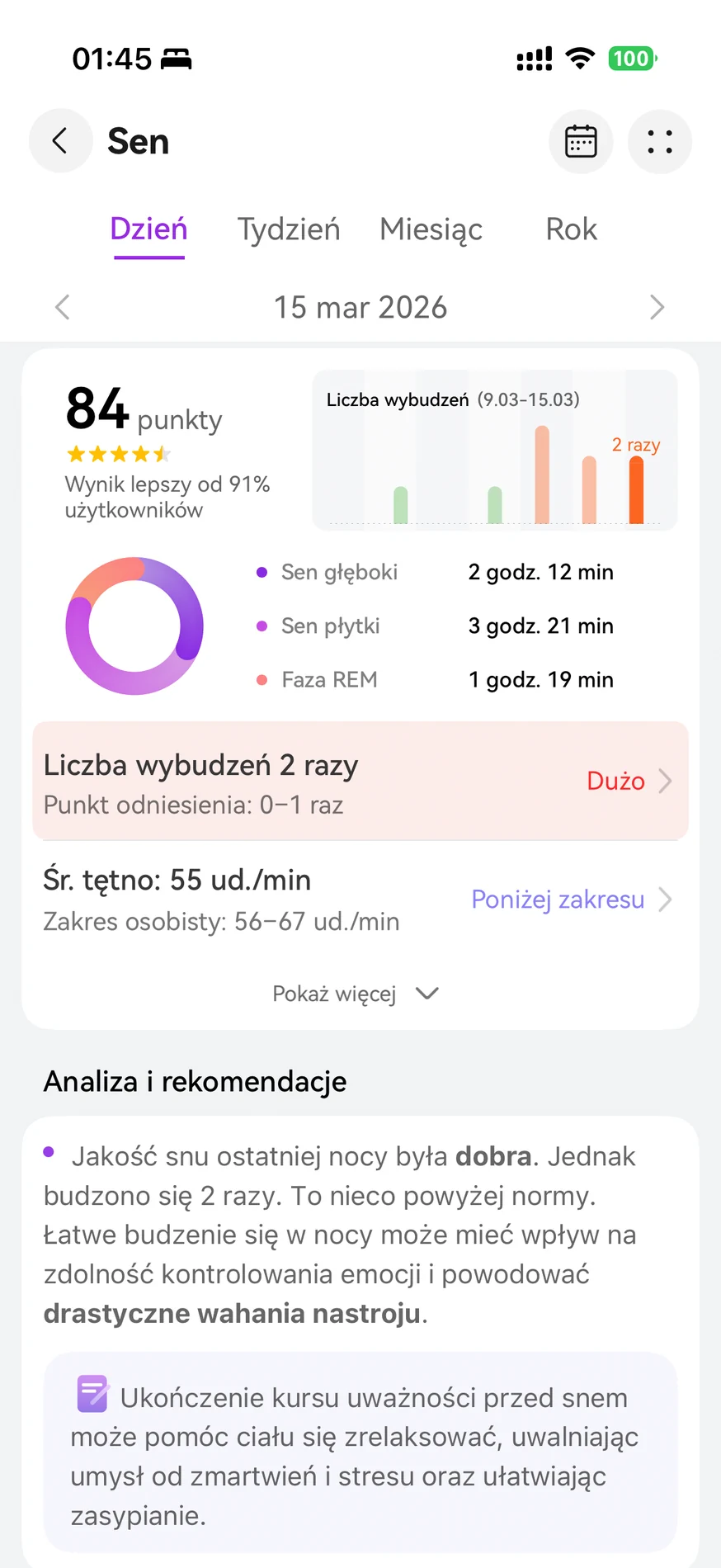Open the calendar date picker
This screenshot has height=1568, width=721.
(581, 141)
